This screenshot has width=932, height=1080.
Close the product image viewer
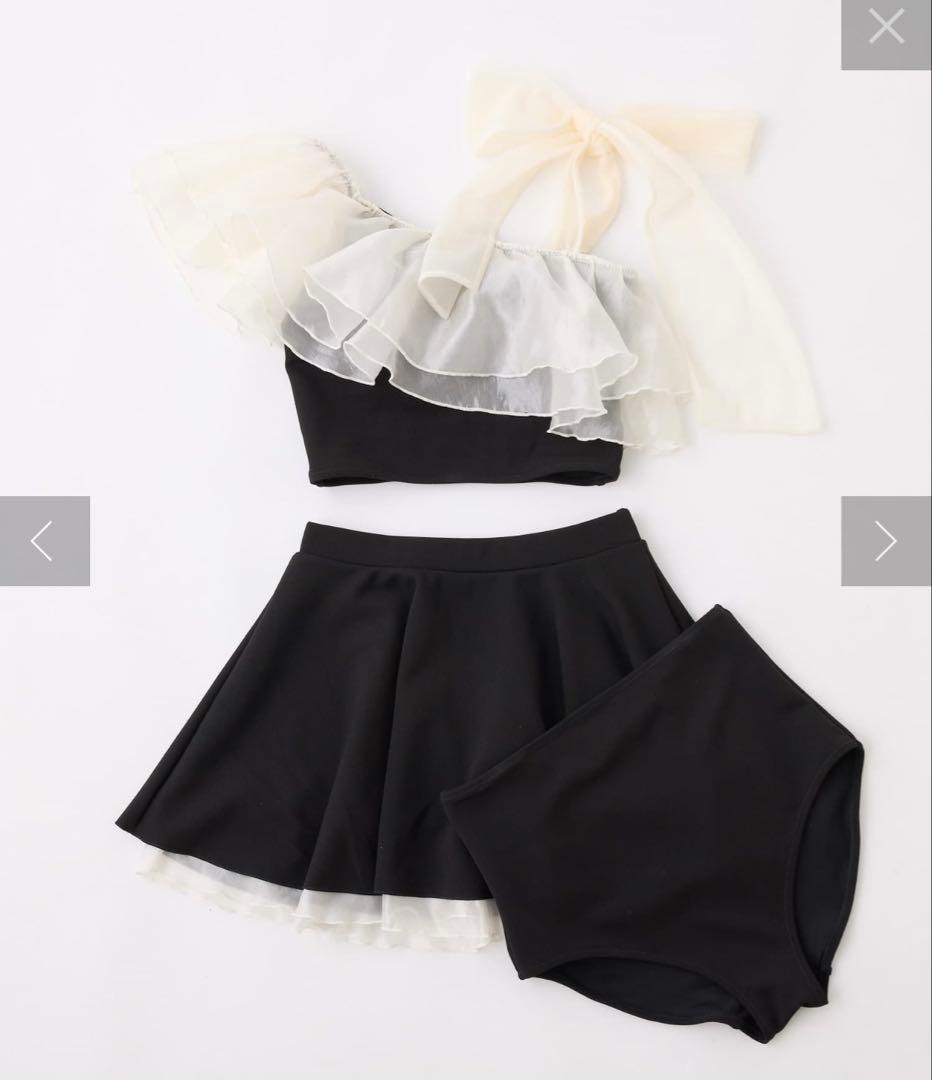point(886,30)
